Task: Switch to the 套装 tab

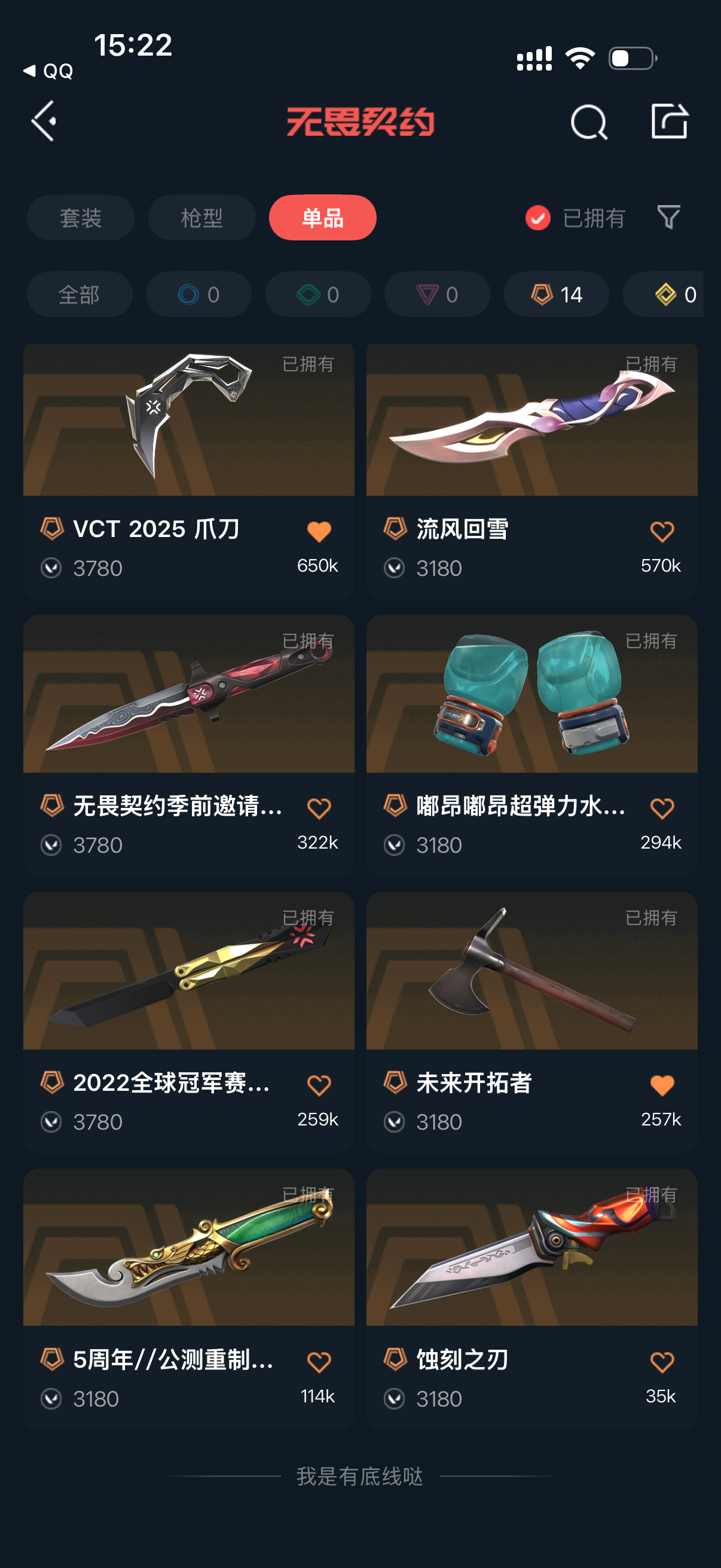Action: point(80,218)
